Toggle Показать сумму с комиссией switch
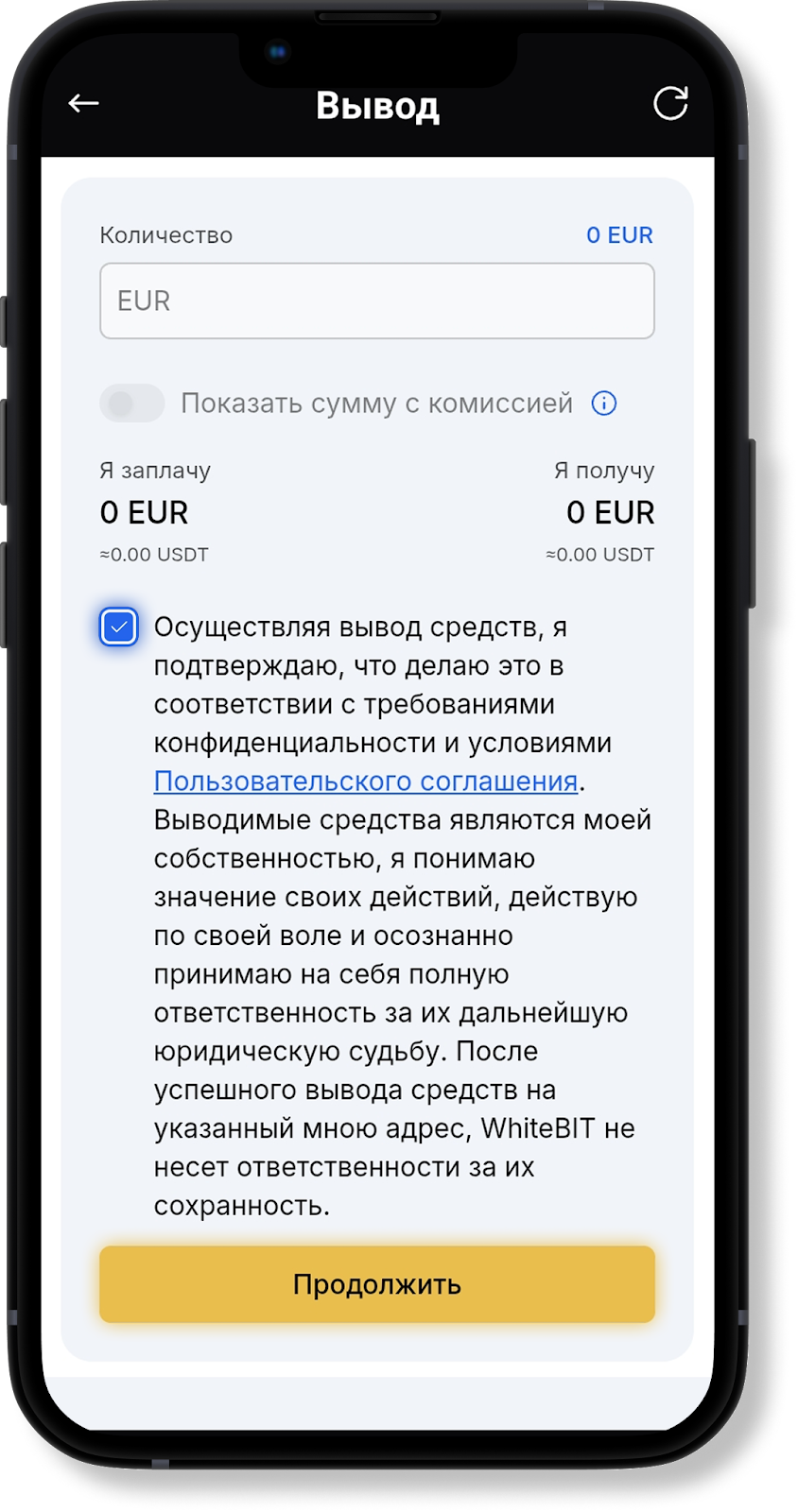 click(132, 404)
